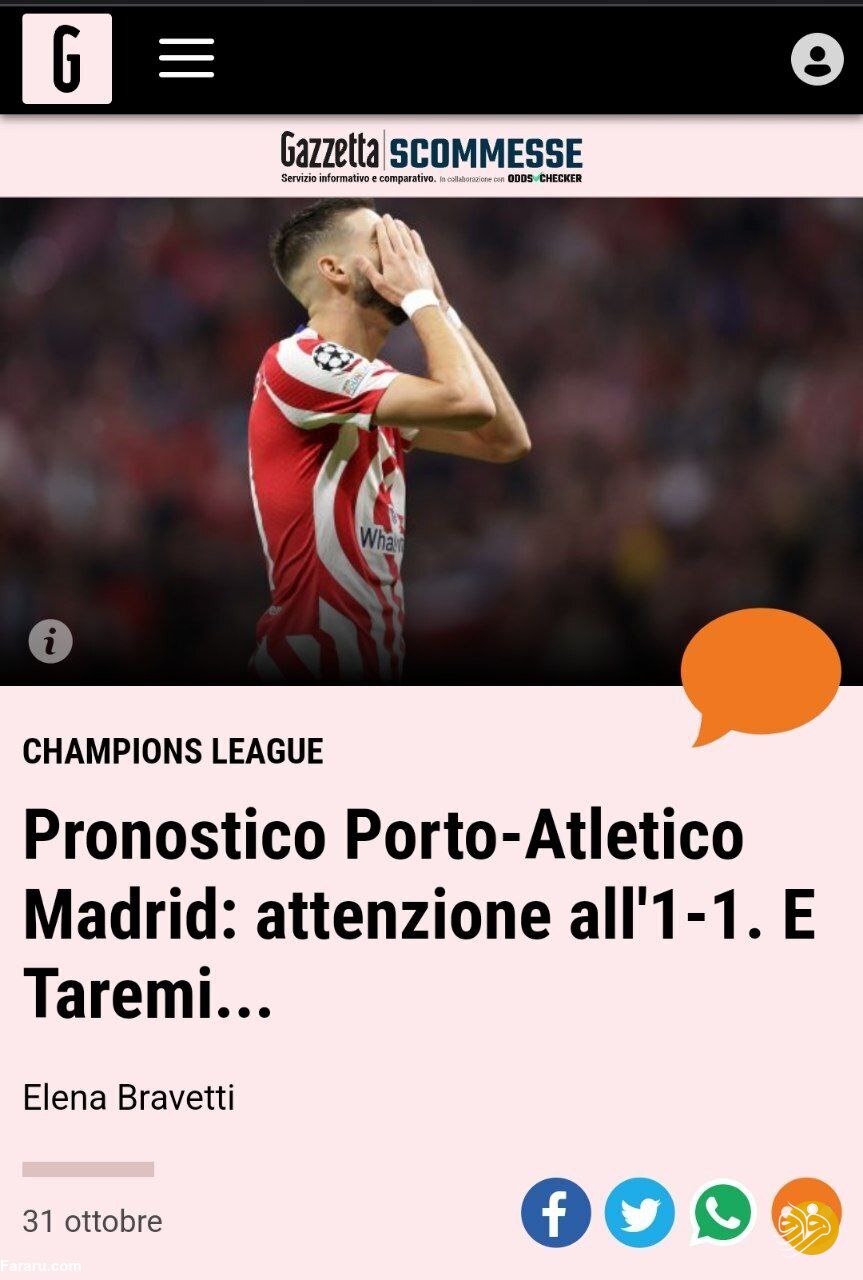Show photo info via the i icon
This screenshot has width=863, height=1280.
(50, 641)
